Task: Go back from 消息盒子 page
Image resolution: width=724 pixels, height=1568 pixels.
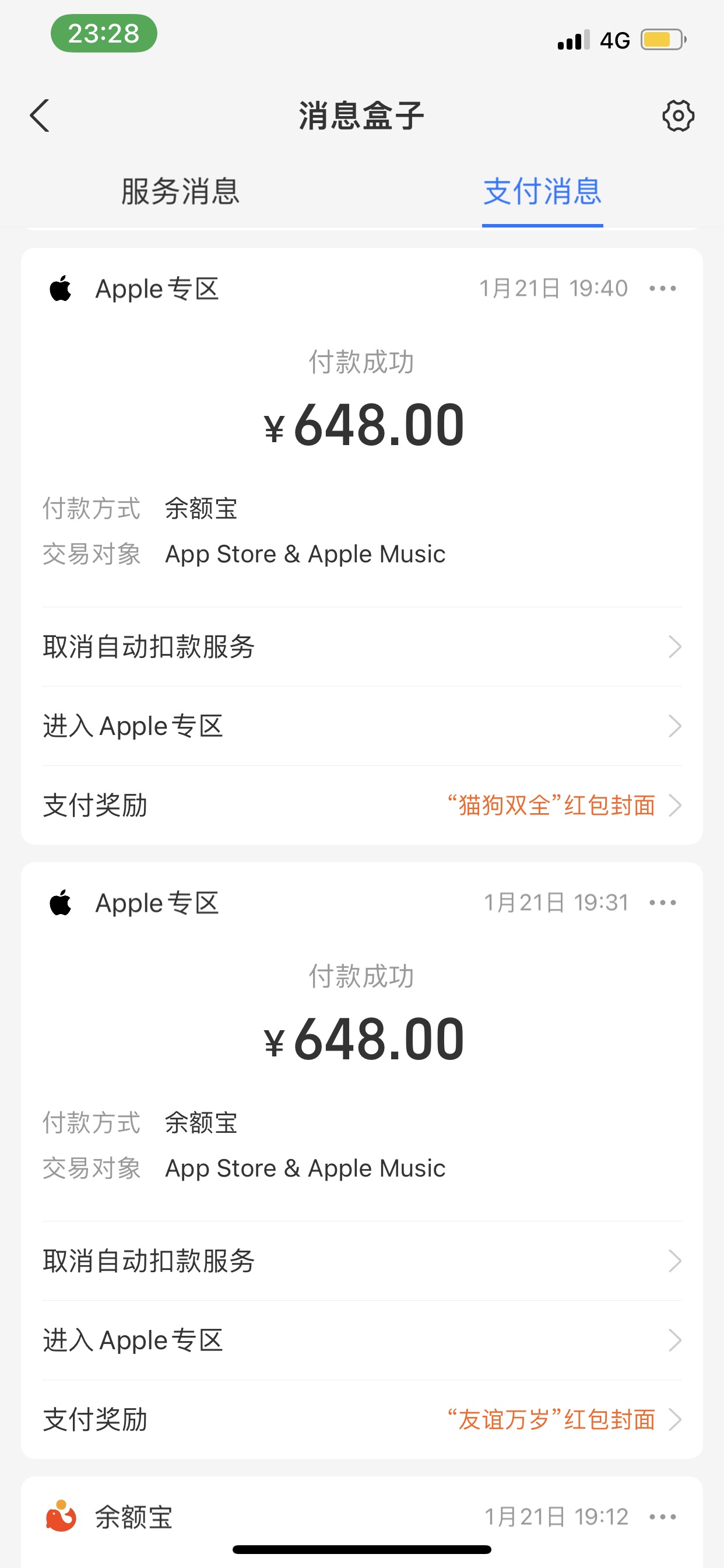Action: (x=40, y=116)
